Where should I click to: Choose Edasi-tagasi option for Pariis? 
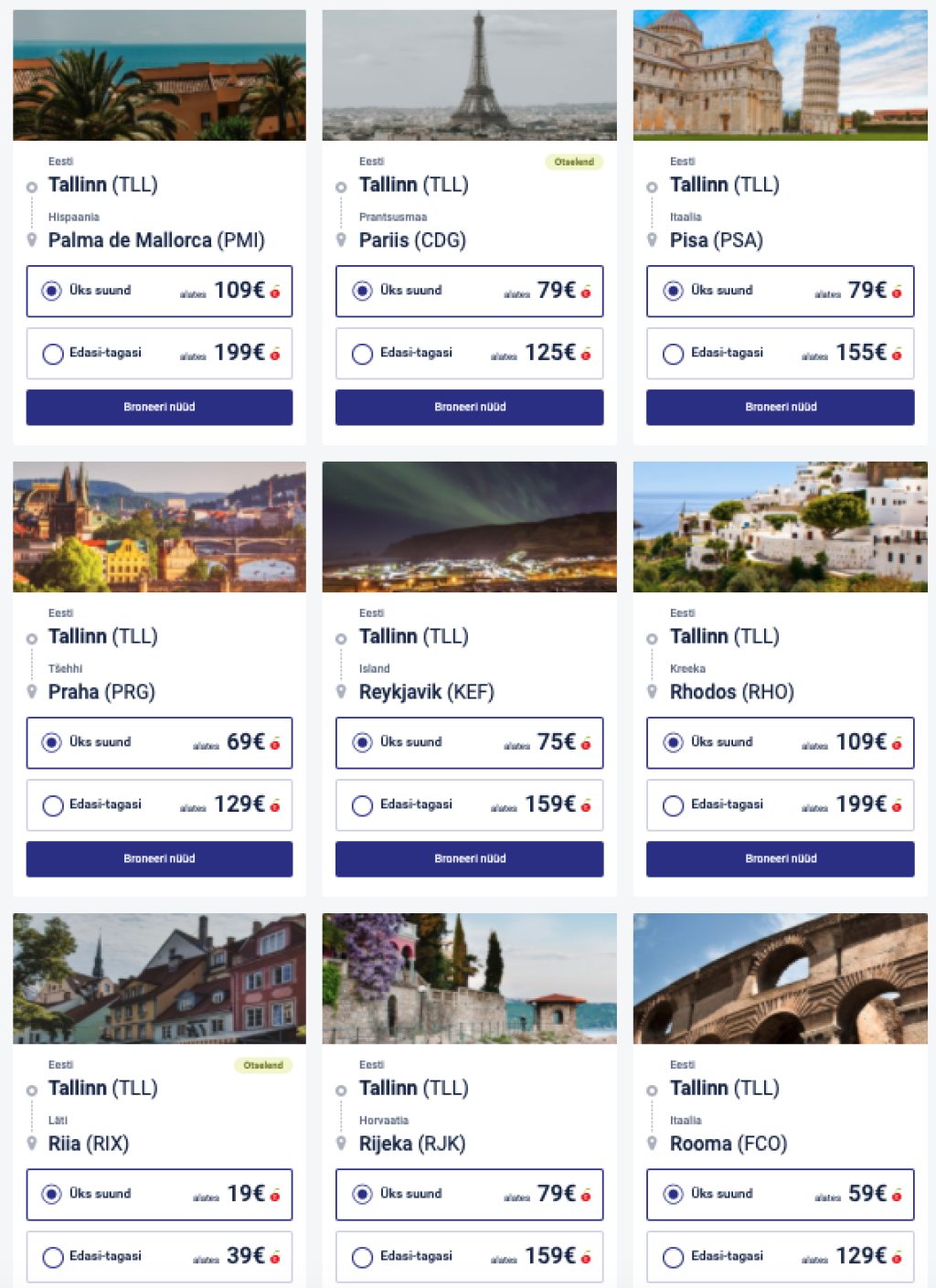pos(363,354)
